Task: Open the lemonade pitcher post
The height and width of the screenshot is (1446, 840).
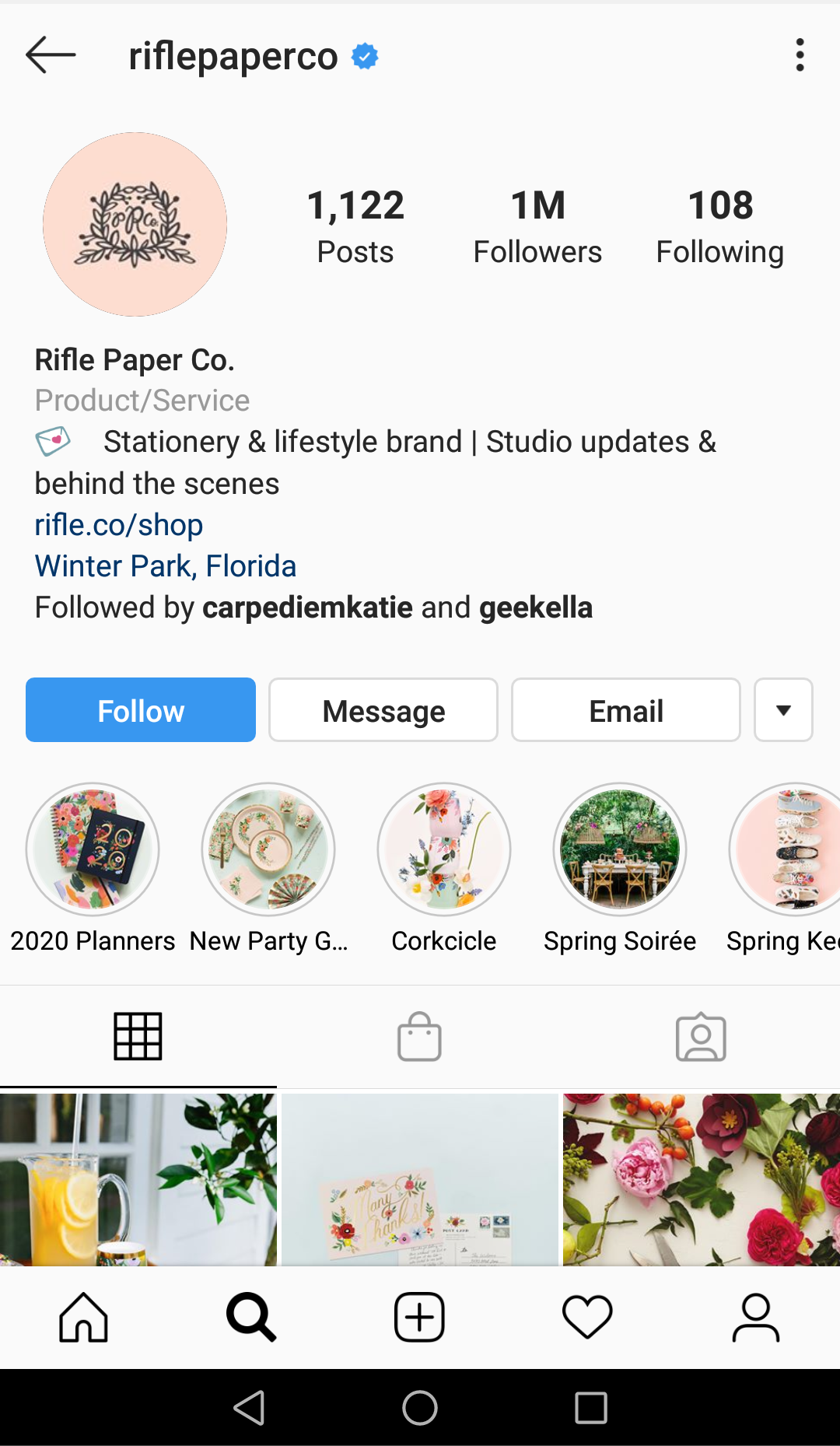Action: click(138, 1179)
